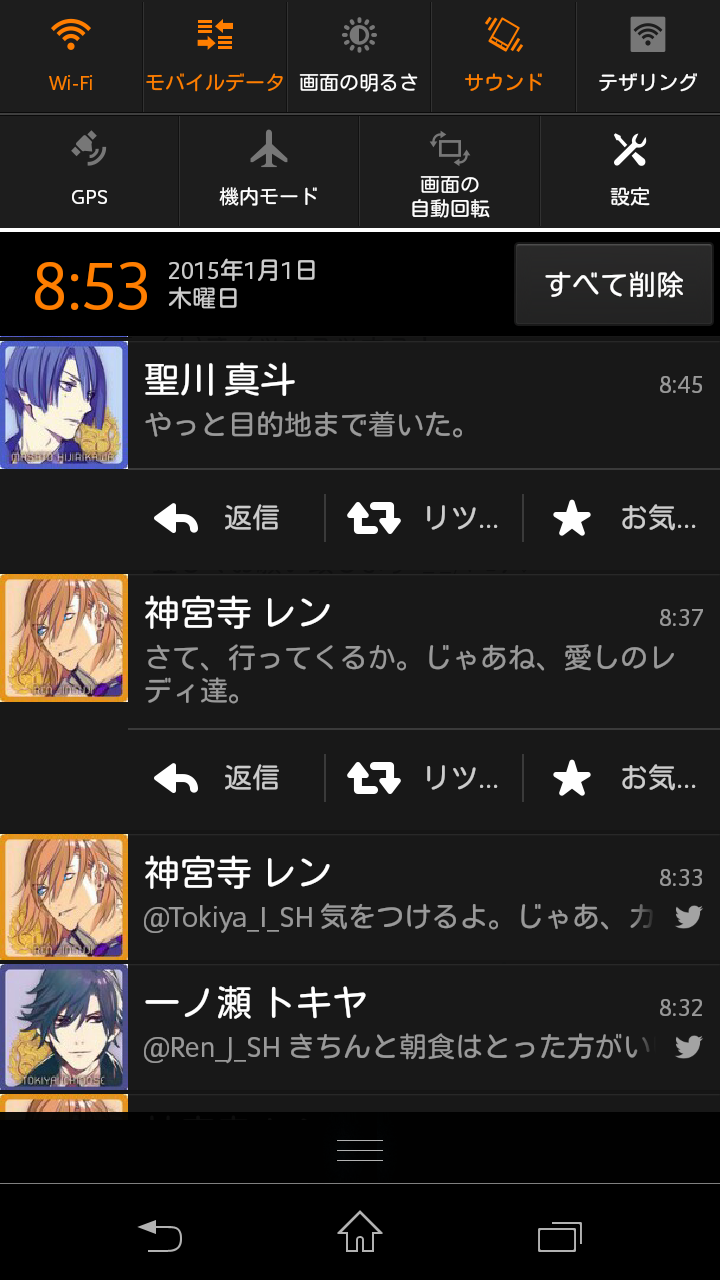The height and width of the screenshot is (1280, 720).
Task: Toggle the Wi-Fi quick setting
Action: pyautogui.click(x=71, y=57)
